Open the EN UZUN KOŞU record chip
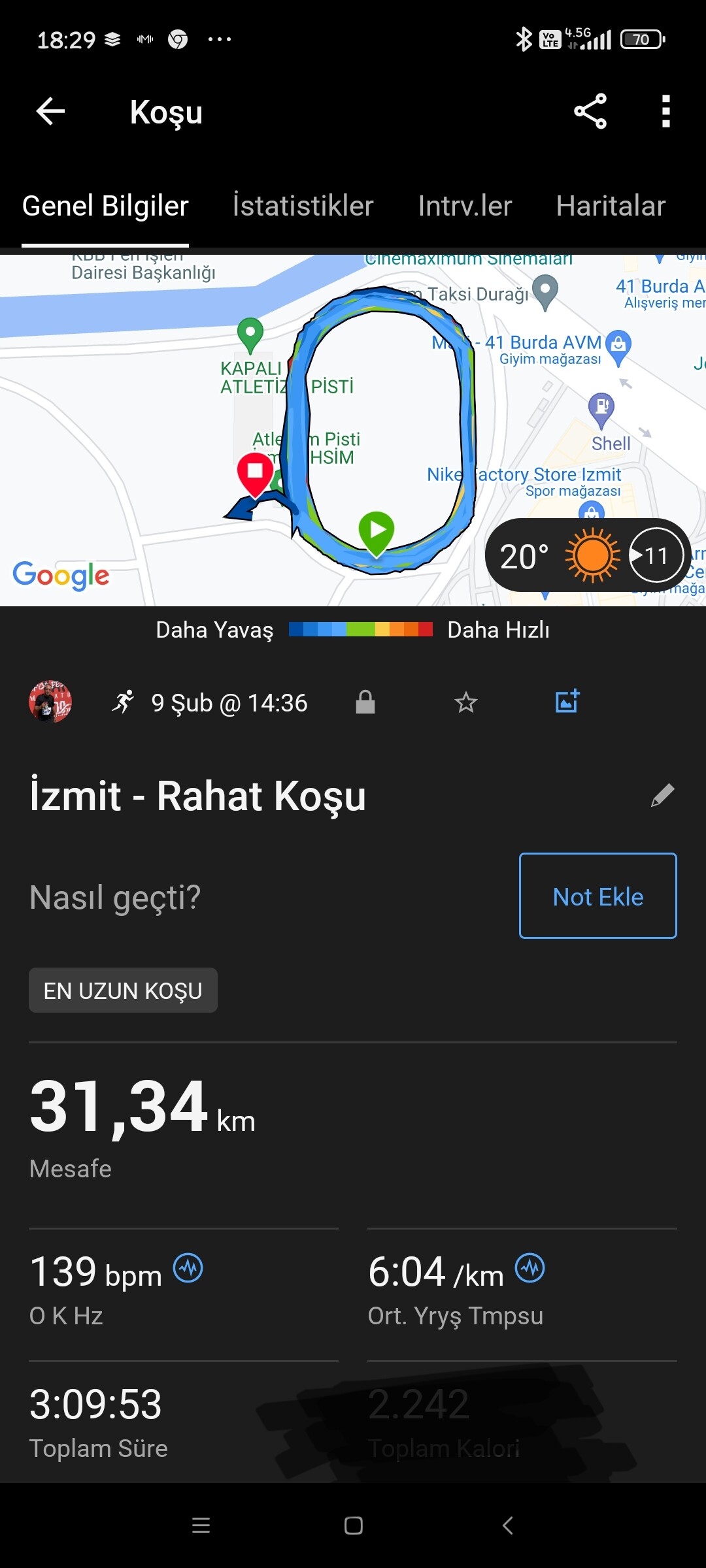706x1568 pixels. [x=123, y=990]
